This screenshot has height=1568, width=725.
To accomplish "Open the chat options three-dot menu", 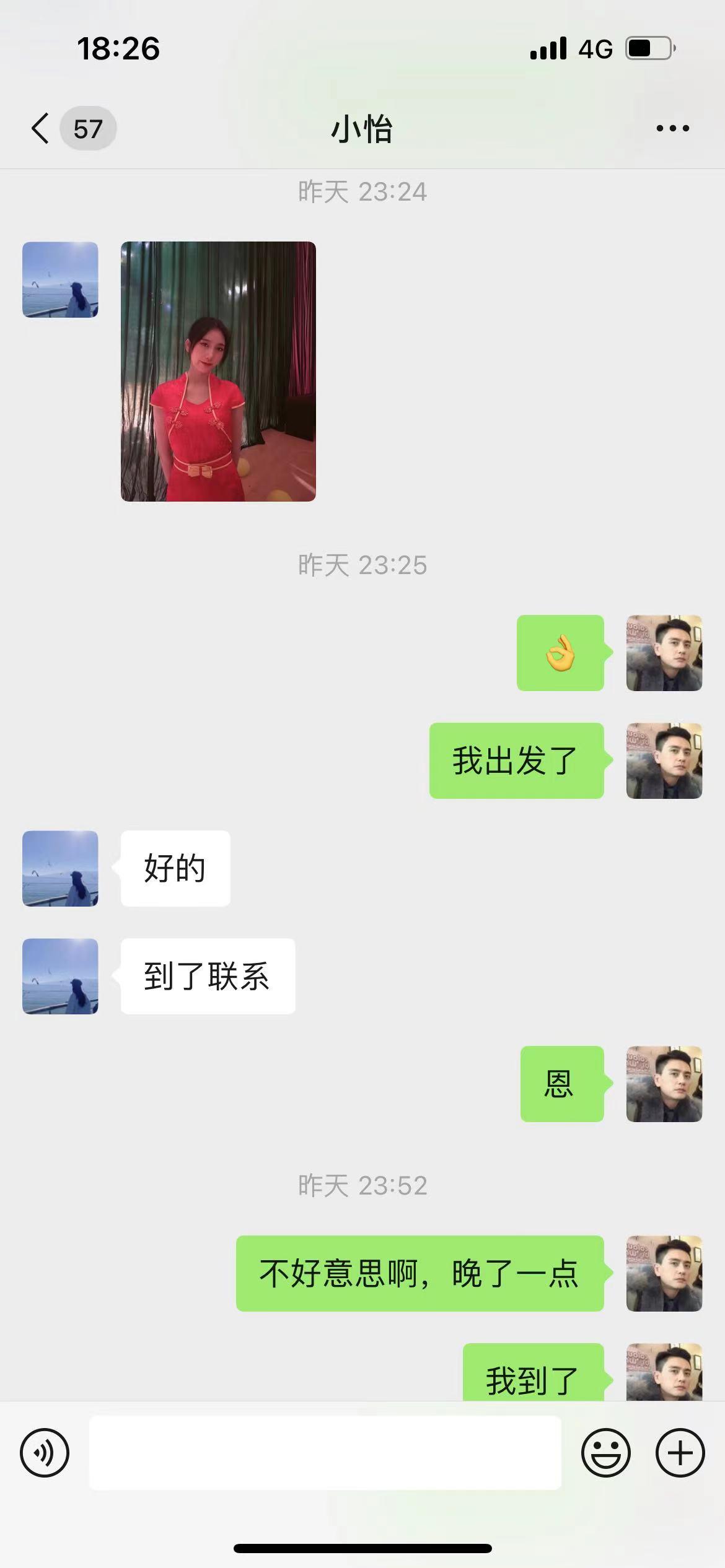I will pyautogui.click(x=672, y=129).
